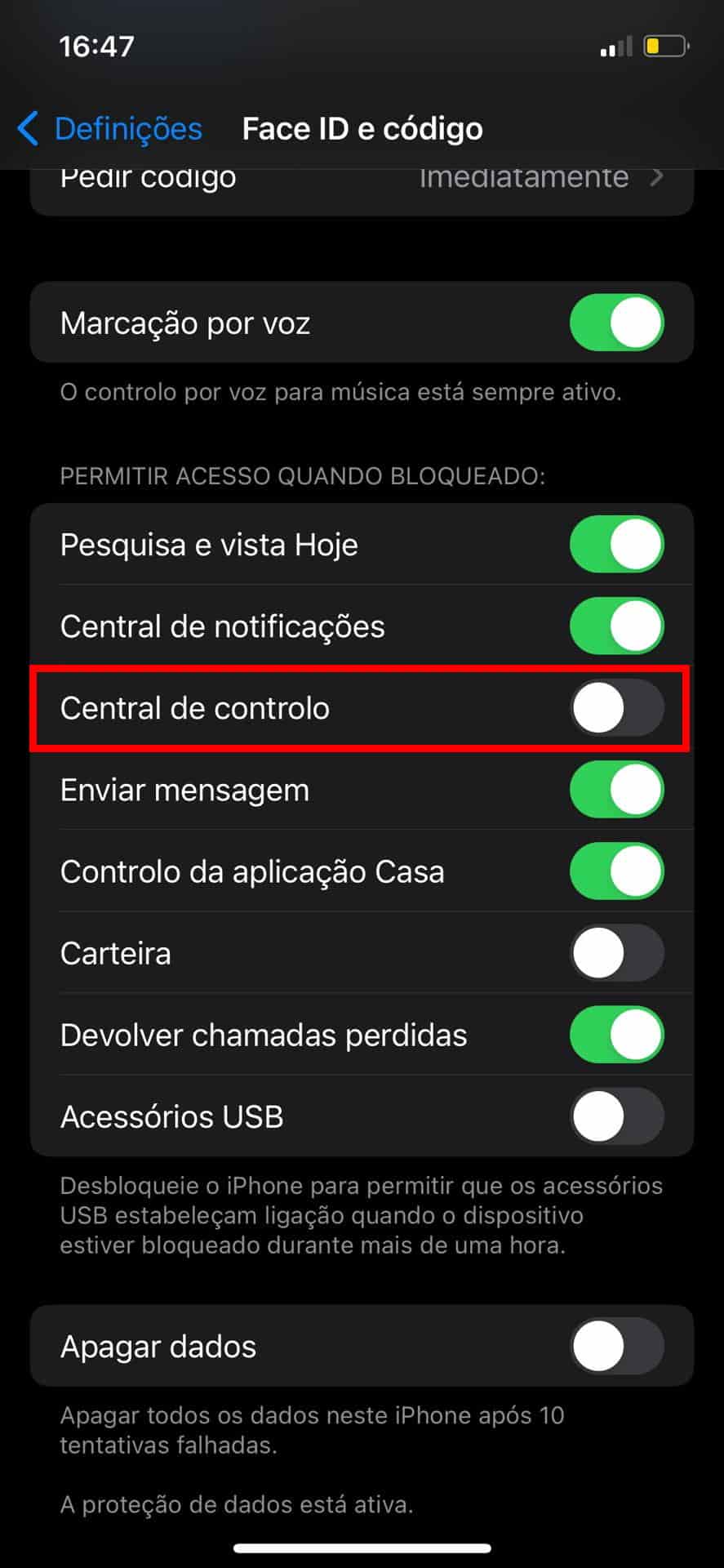Viewport: 724px width, 1568px height.
Task: Turn on Apagar dados
Action: click(616, 1346)
